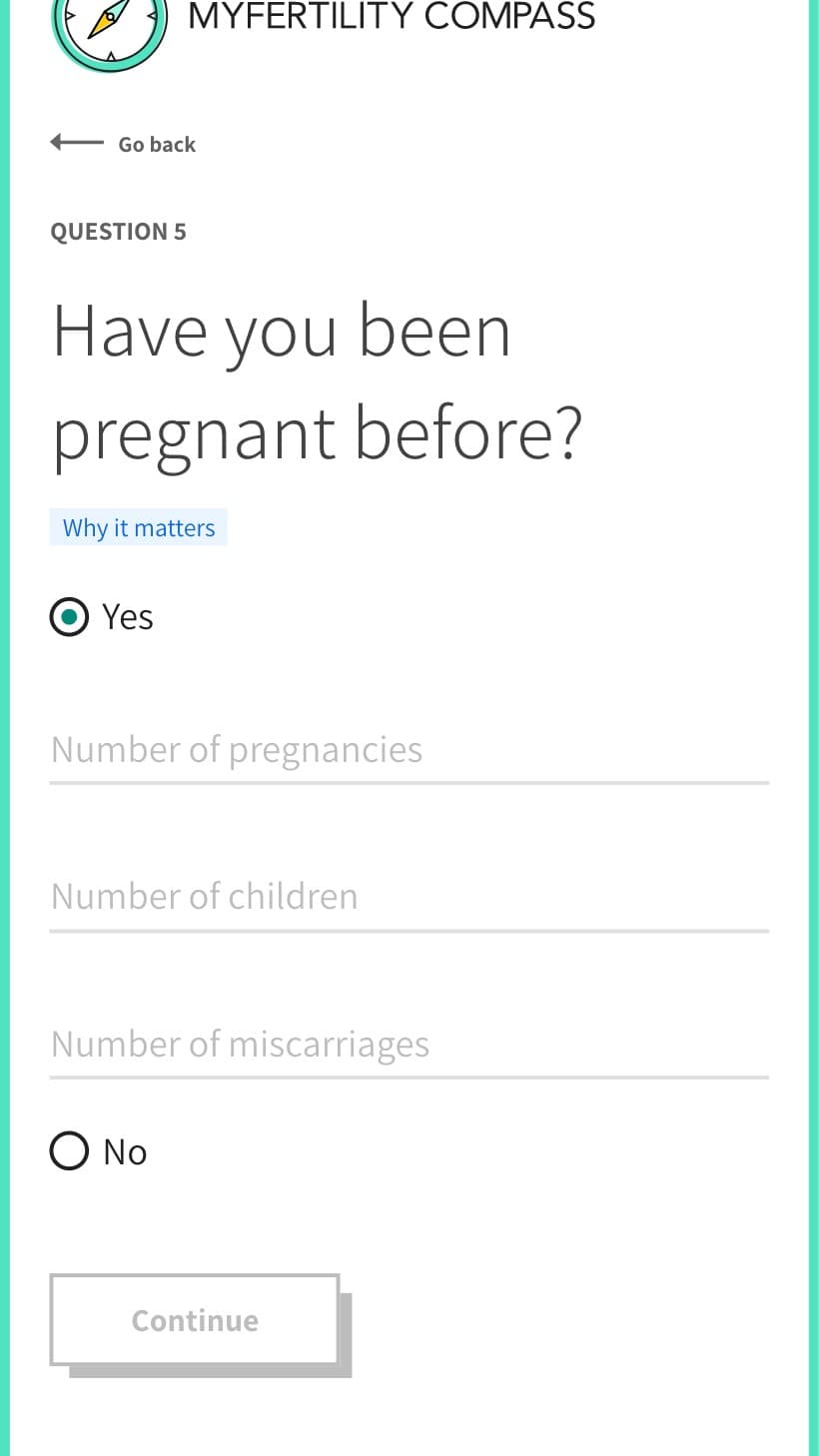Screen dimensions: 819x1456
Task: Open the 'Why it matters' explanation
Action: click(x=139, y=527)
